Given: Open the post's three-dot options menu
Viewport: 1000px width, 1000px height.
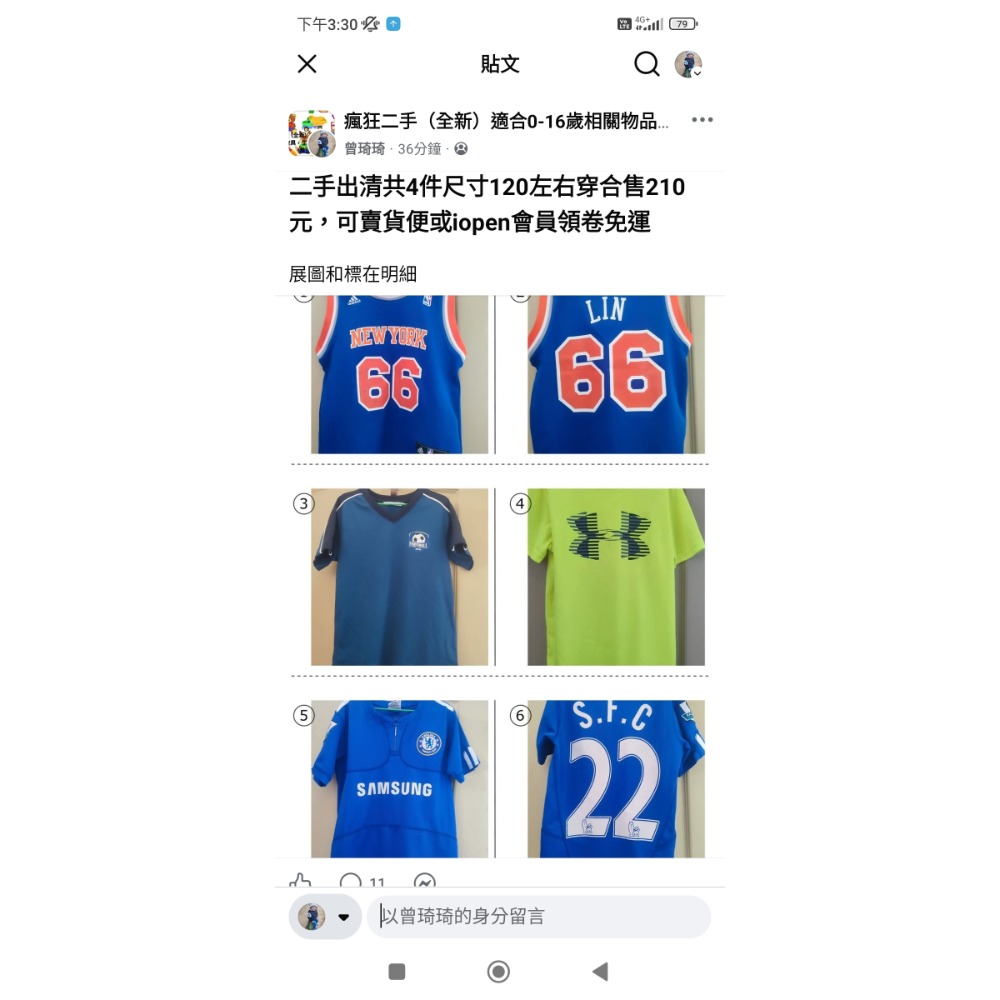Looking at the screenshot, I should (702, 120).
